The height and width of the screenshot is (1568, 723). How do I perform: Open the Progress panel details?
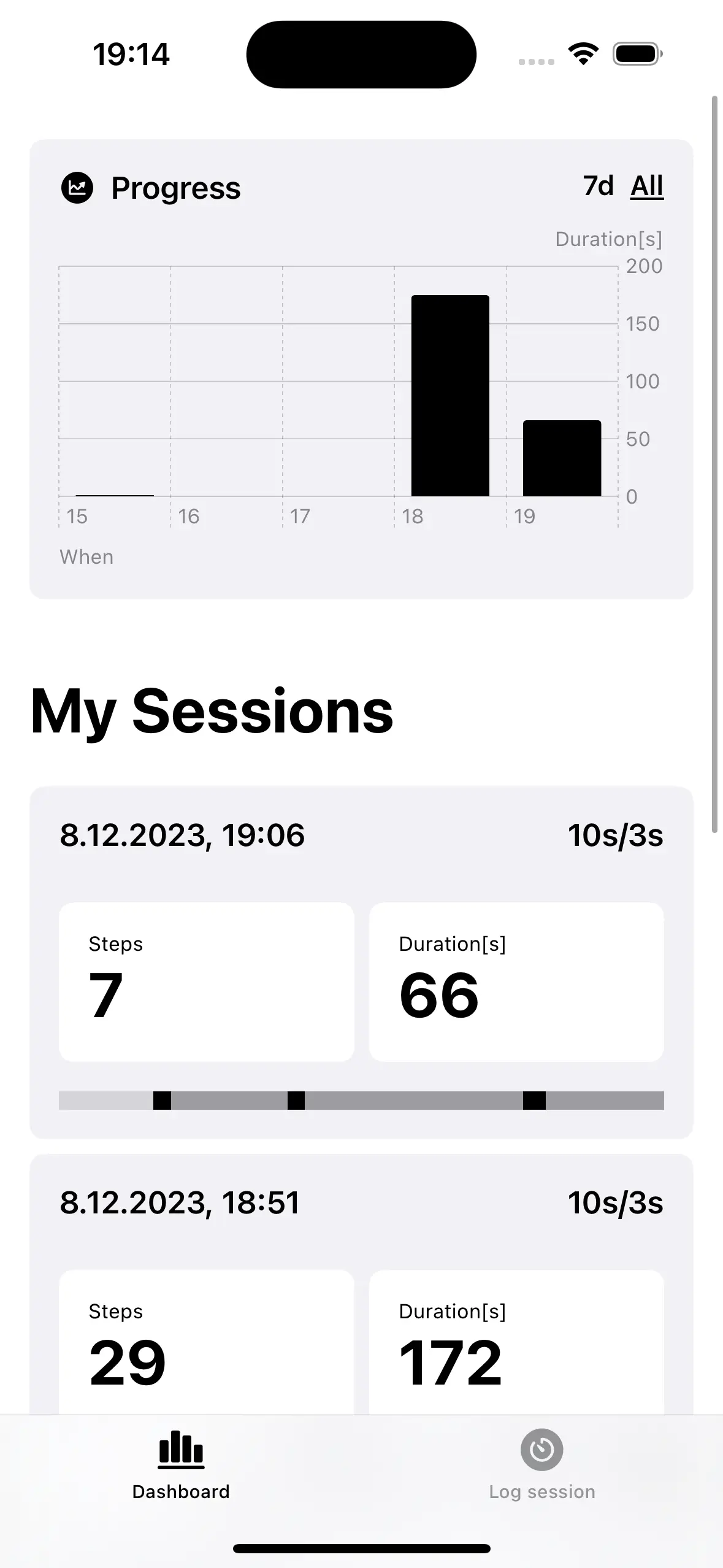pos(361,368)
